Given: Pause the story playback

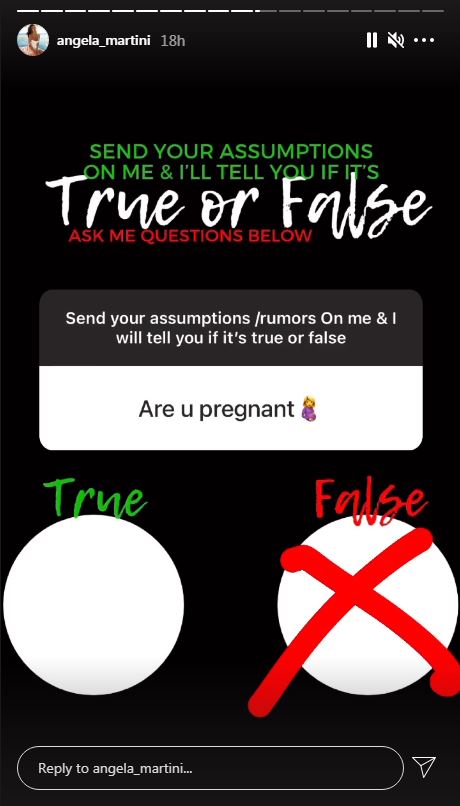Looking at the screenshot, I should (x=372, y=40).
